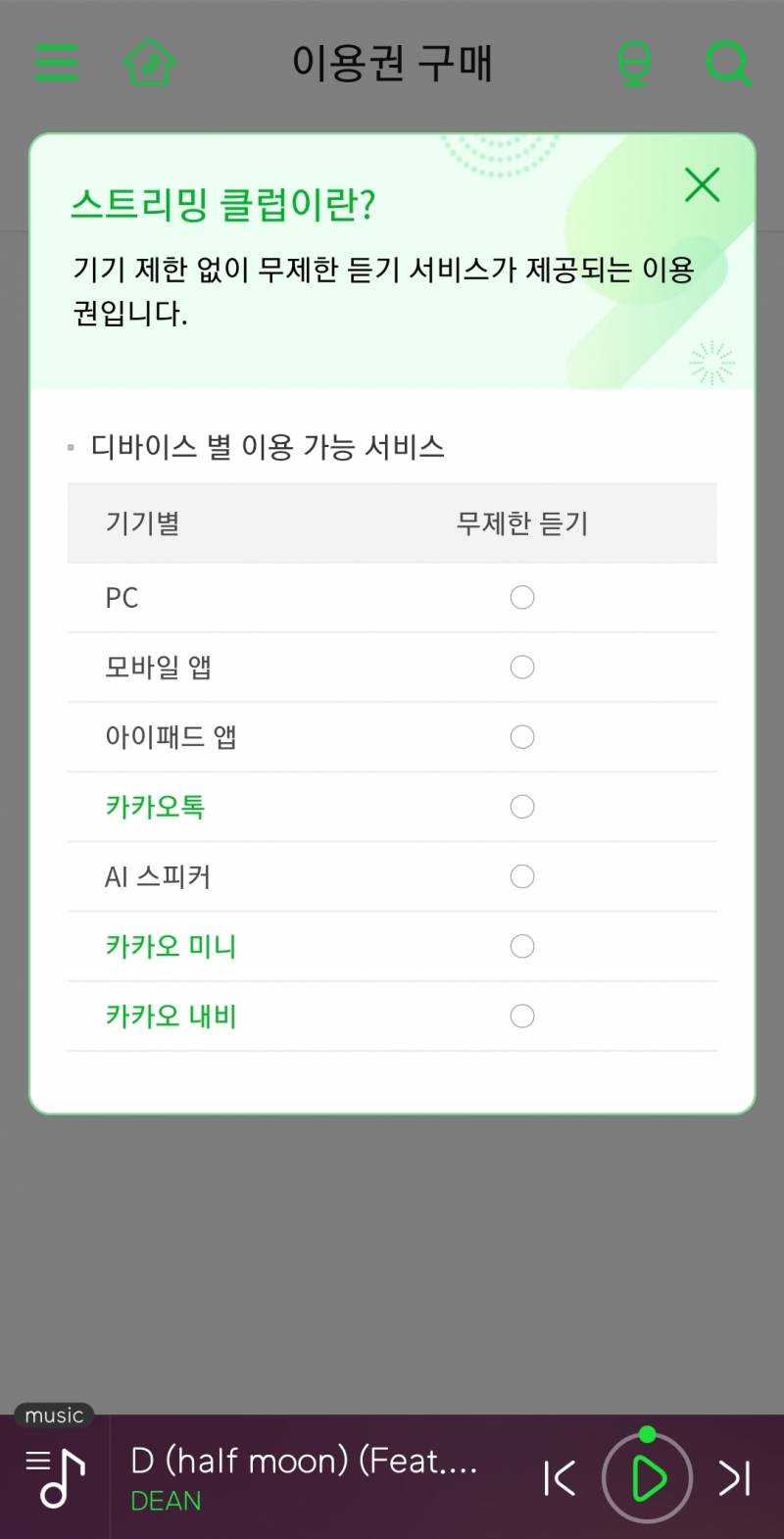Open voice search with the microphone icon
The height and width of the screenshot is (1539, 784).
point(633,63)
